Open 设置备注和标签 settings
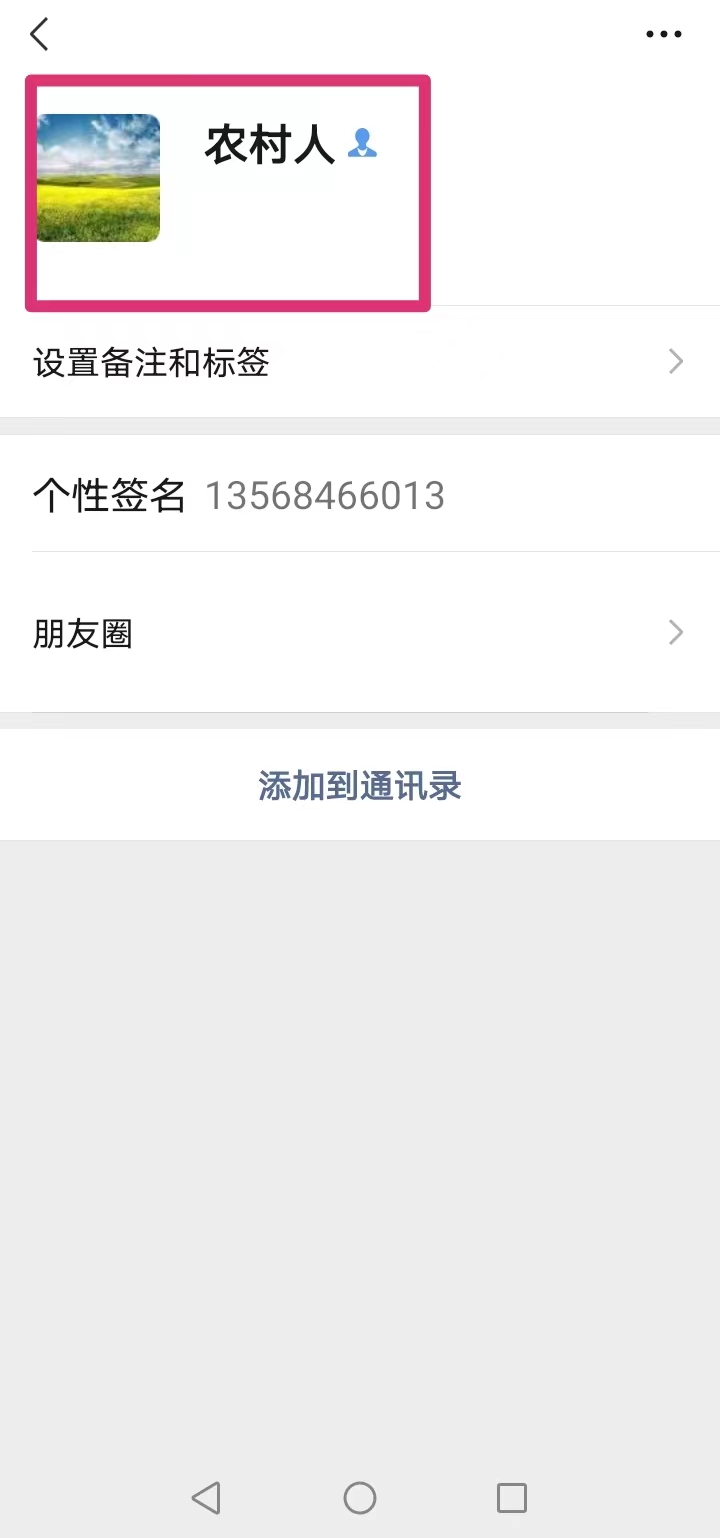The width and height of the screenshot is (720, 1538). 360,362
